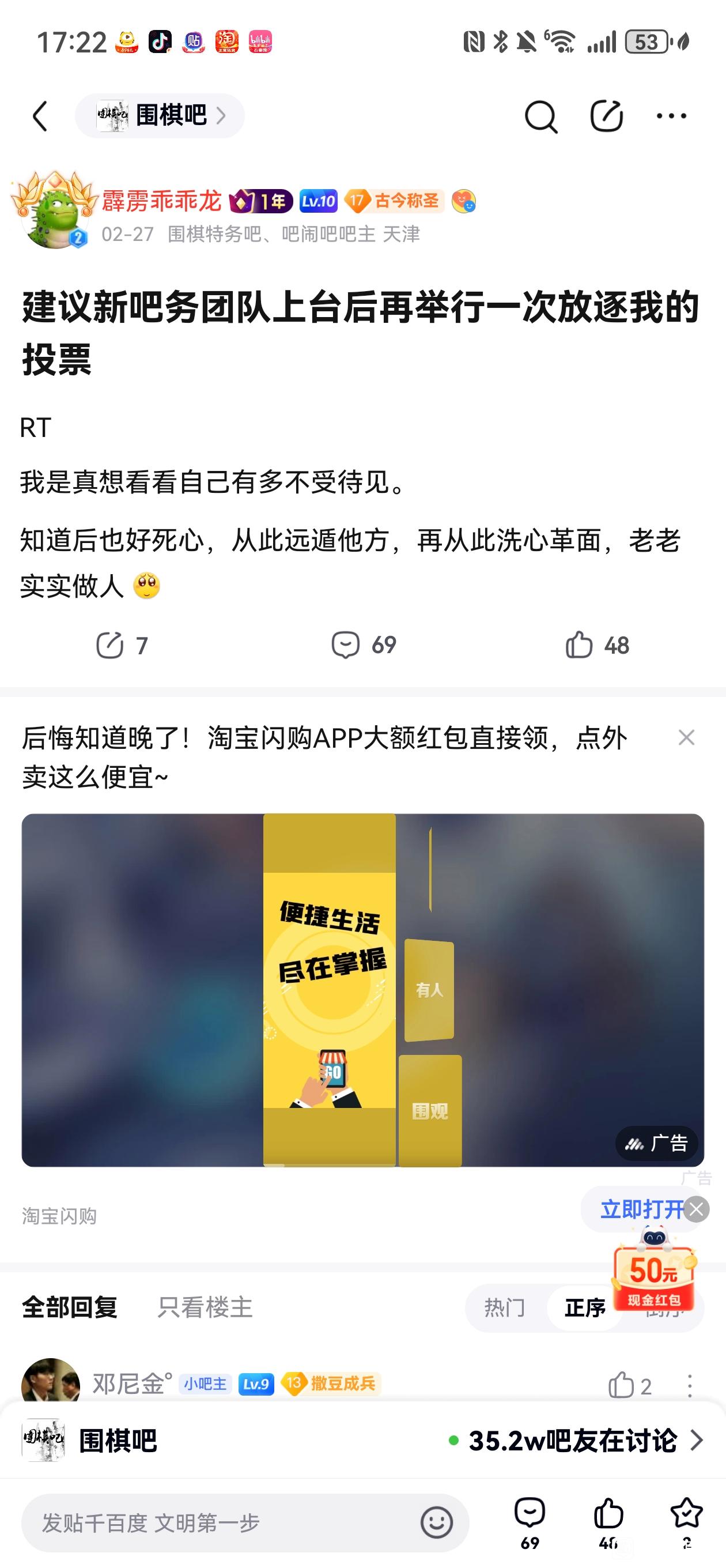Open comments showing 69 under the post
The width and height of the screenshot is (726, 1568).
click(x=364, y=645)
